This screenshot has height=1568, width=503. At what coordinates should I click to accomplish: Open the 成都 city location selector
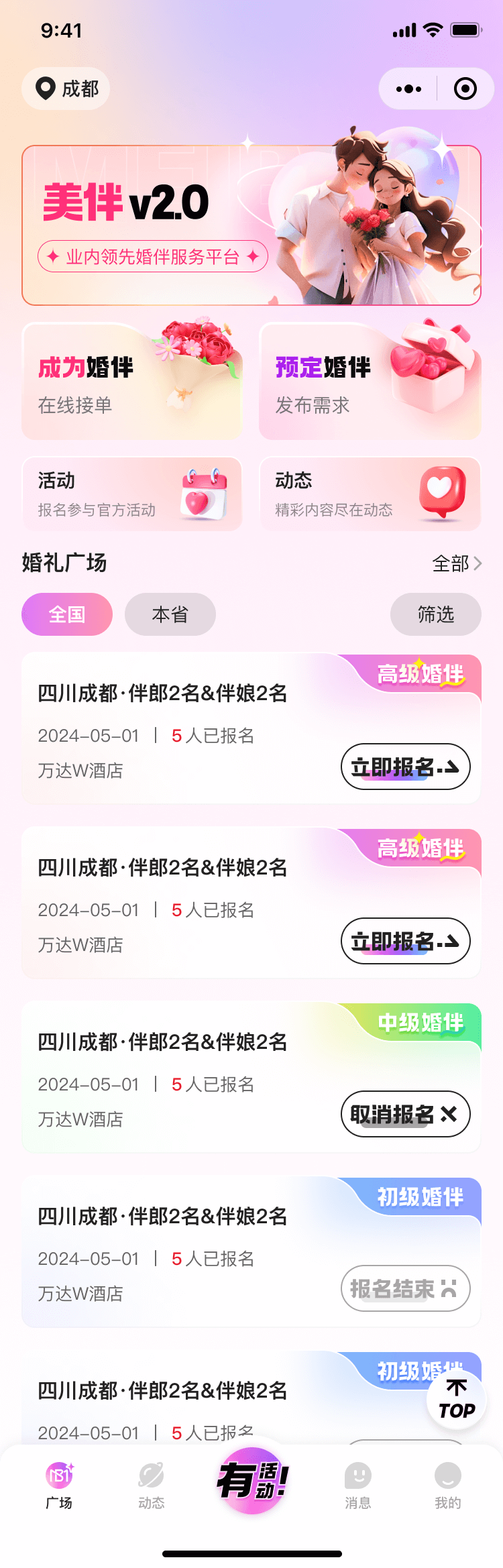click(x=66, y=89)
